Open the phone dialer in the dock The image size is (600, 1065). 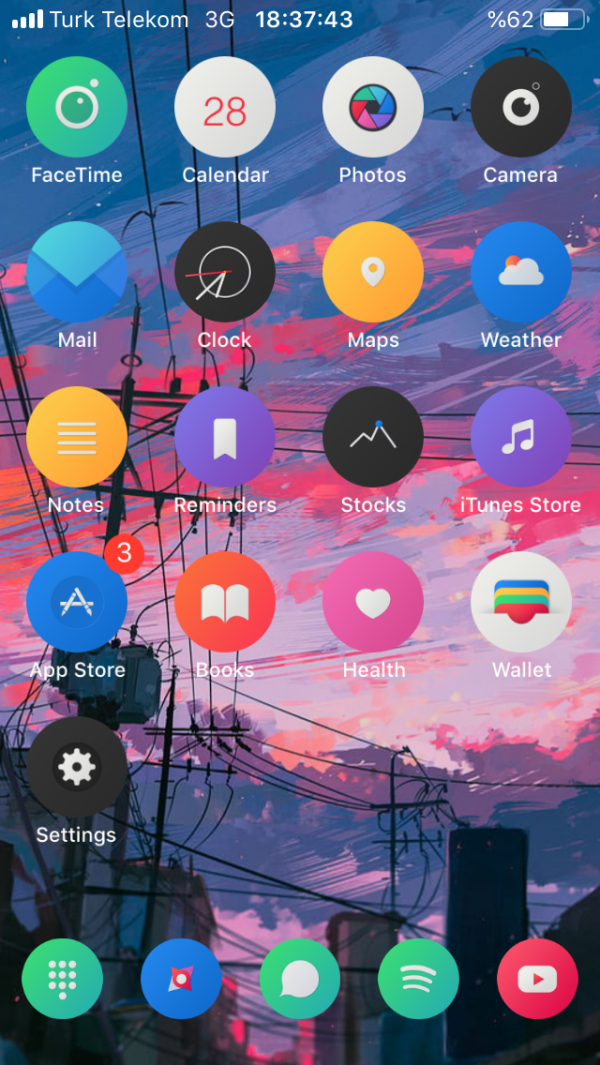pos(62,979)
